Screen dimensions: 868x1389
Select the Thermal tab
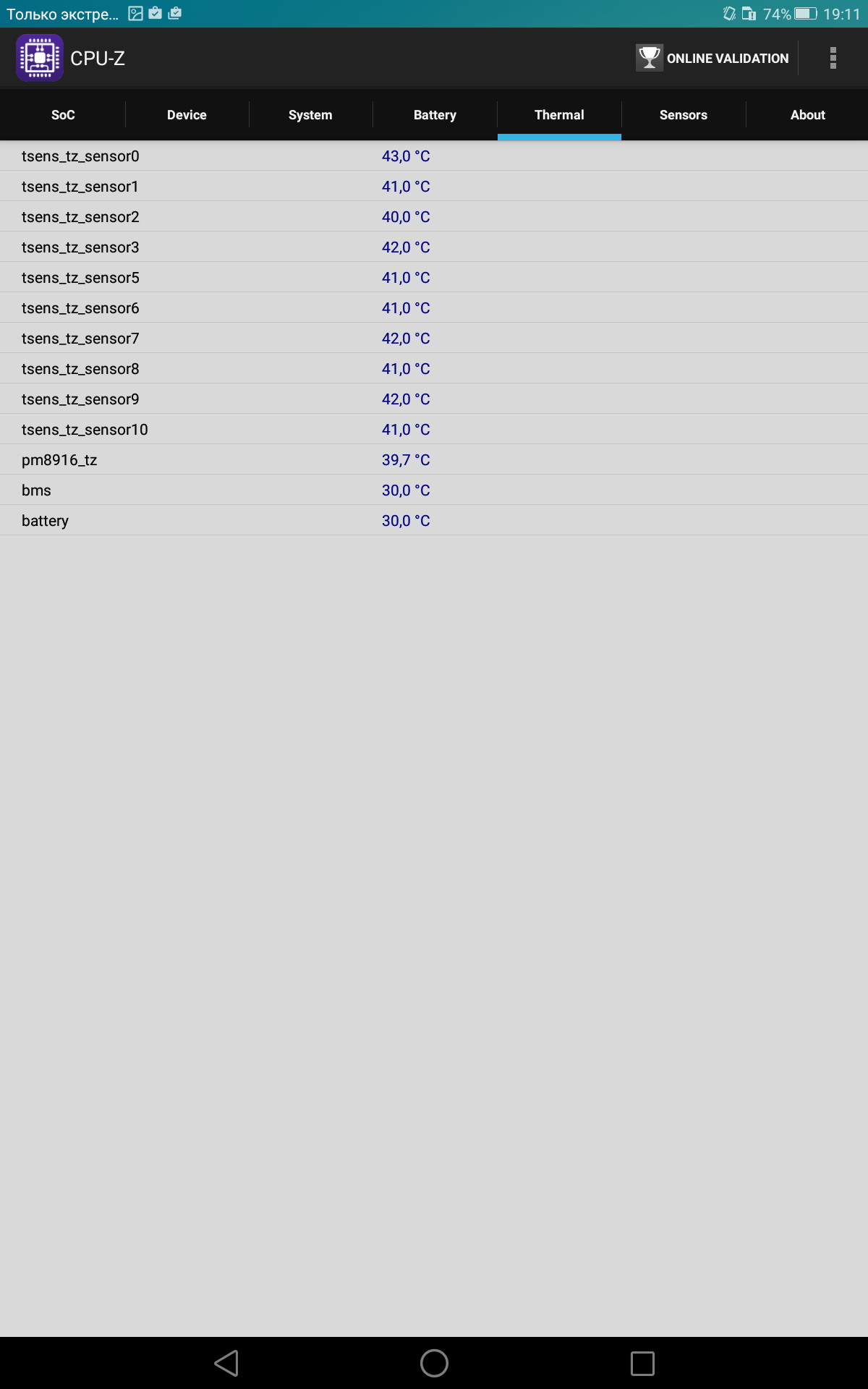[559, 115]
